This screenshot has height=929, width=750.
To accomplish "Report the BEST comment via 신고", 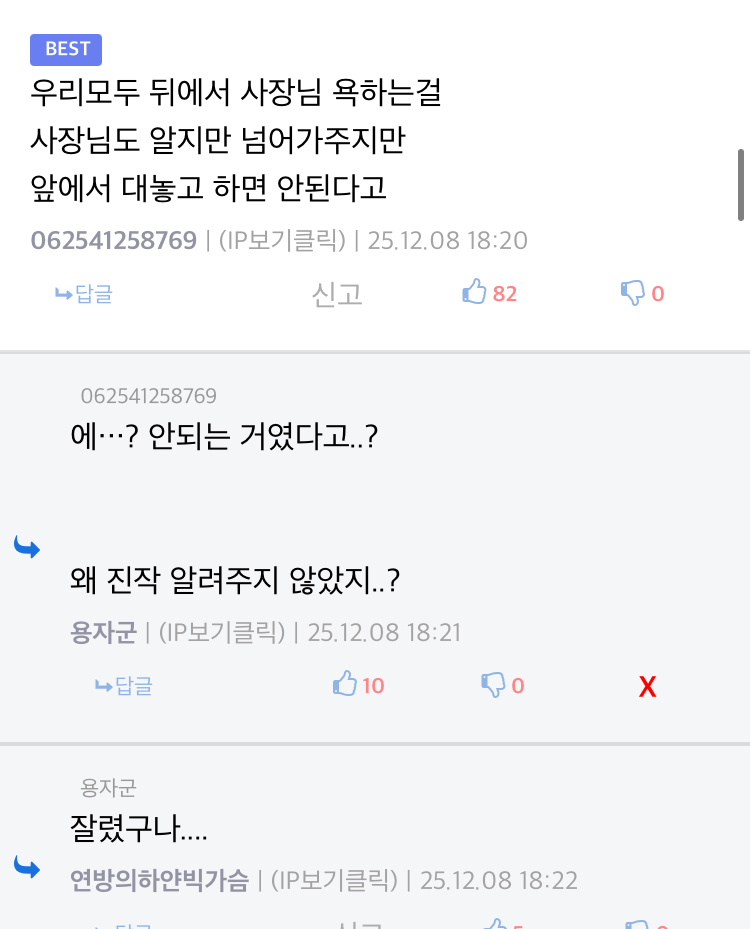I will pyautogui.click(x=337, y=294).
